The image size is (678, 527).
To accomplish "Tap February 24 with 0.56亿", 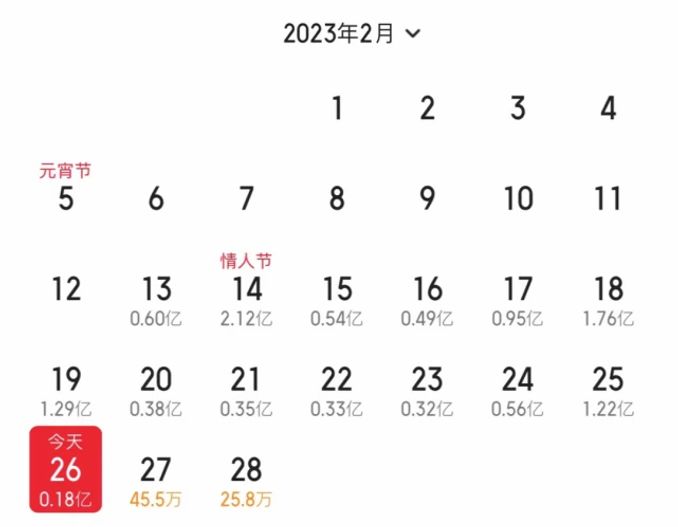I will [x=517, y=388].
